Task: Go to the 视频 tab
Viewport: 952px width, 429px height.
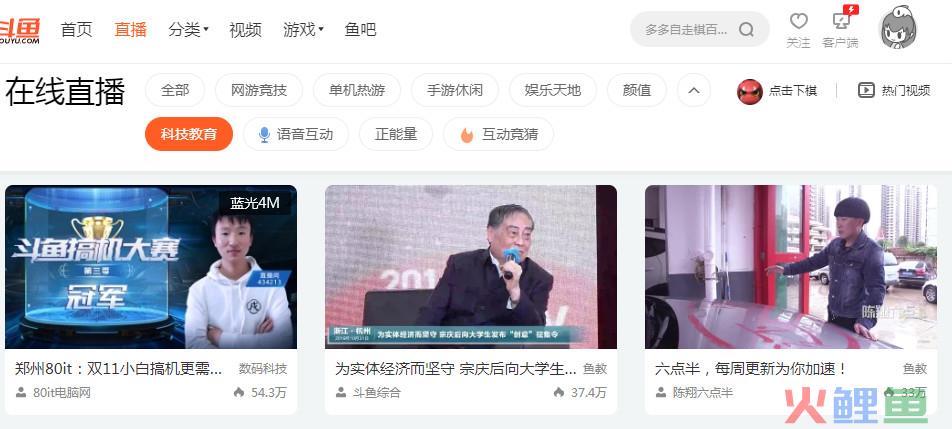Action: point(245,30)
